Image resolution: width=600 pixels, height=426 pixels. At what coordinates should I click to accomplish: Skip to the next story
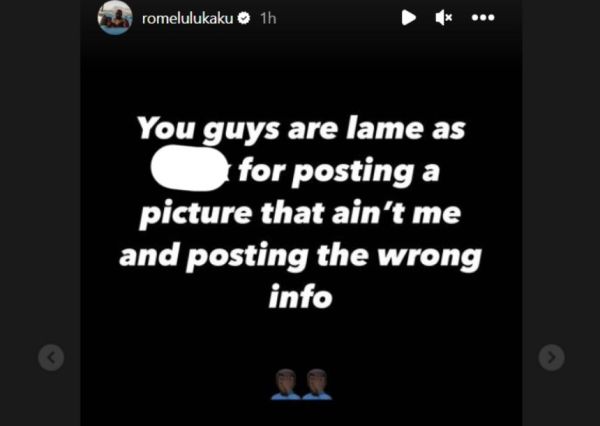(551, 357)
